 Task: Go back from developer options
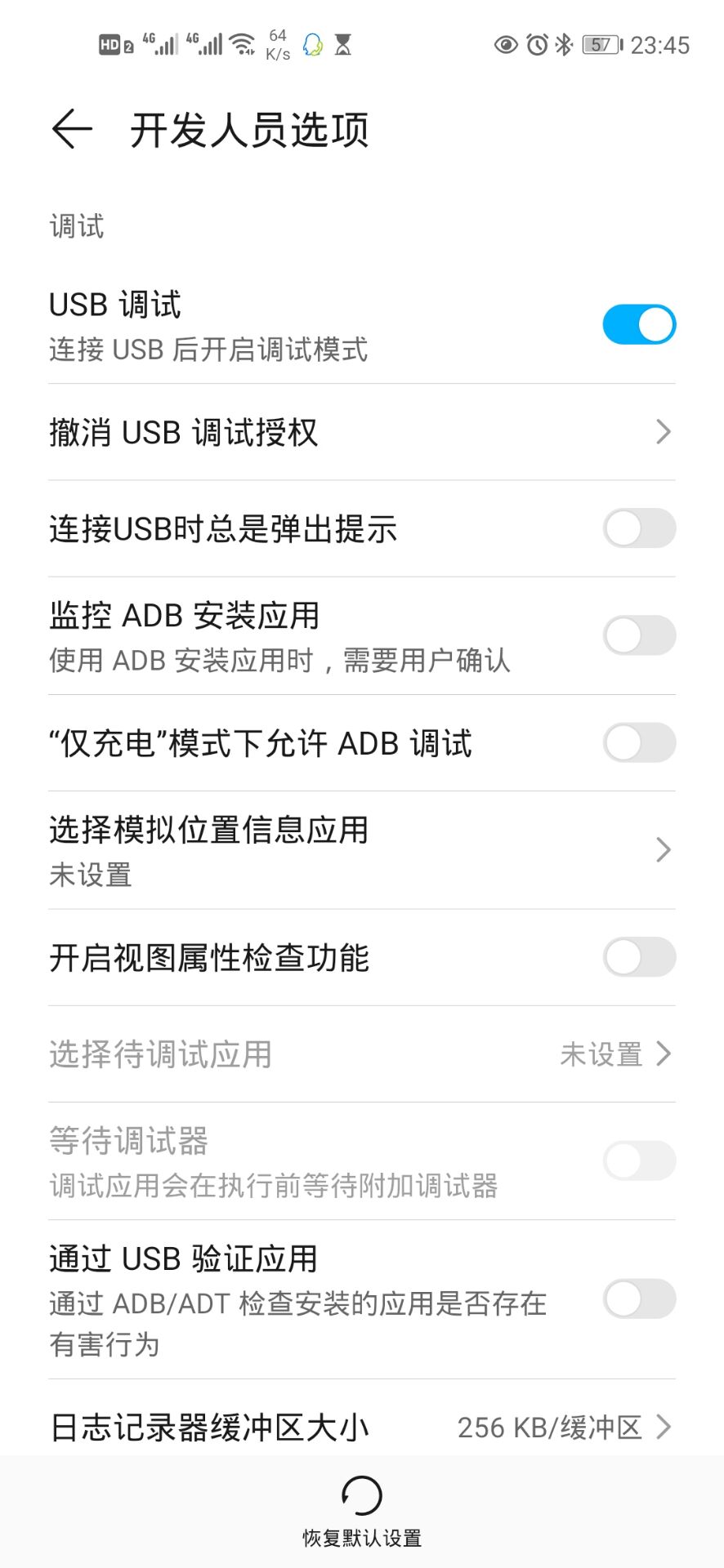pyautogui.click(x=72, y=129)
